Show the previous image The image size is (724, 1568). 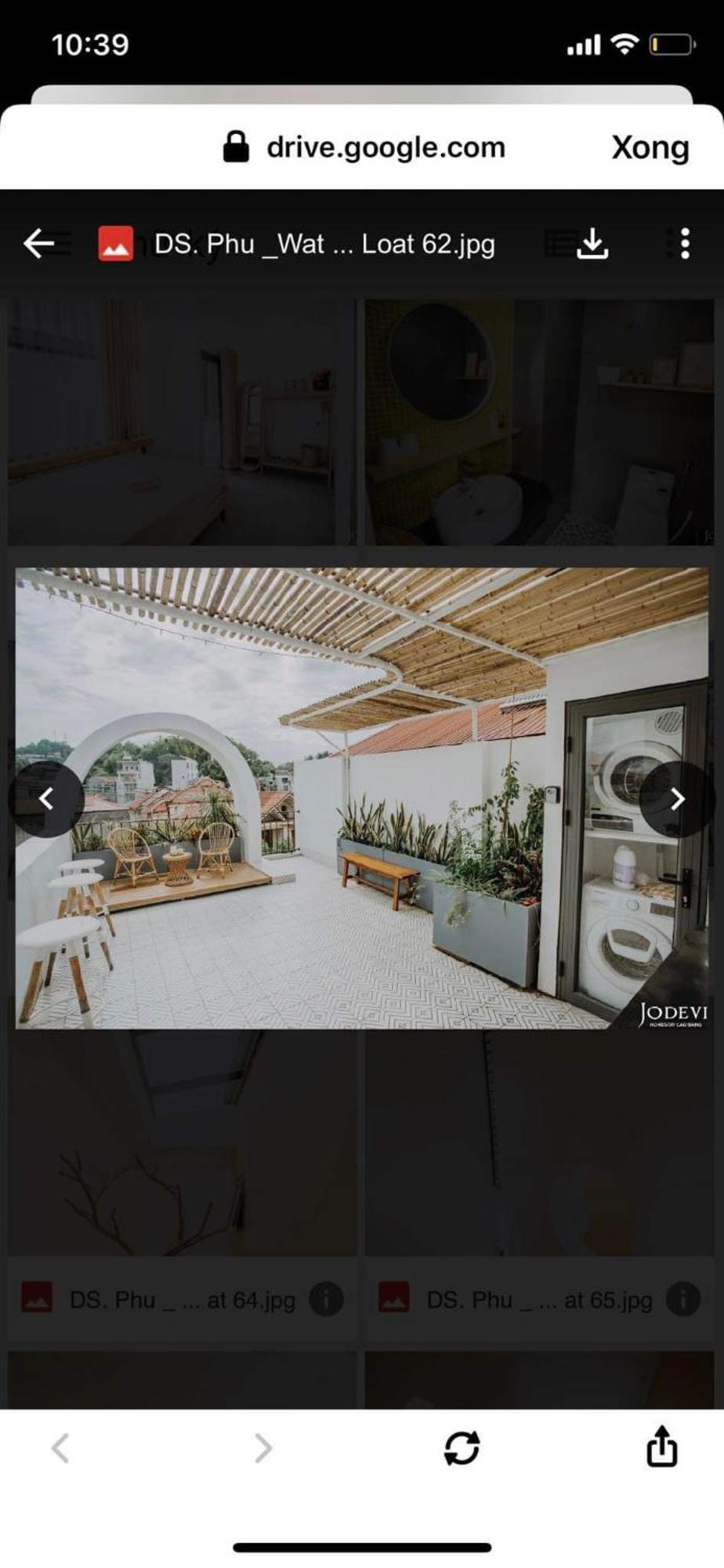(47, 799)
